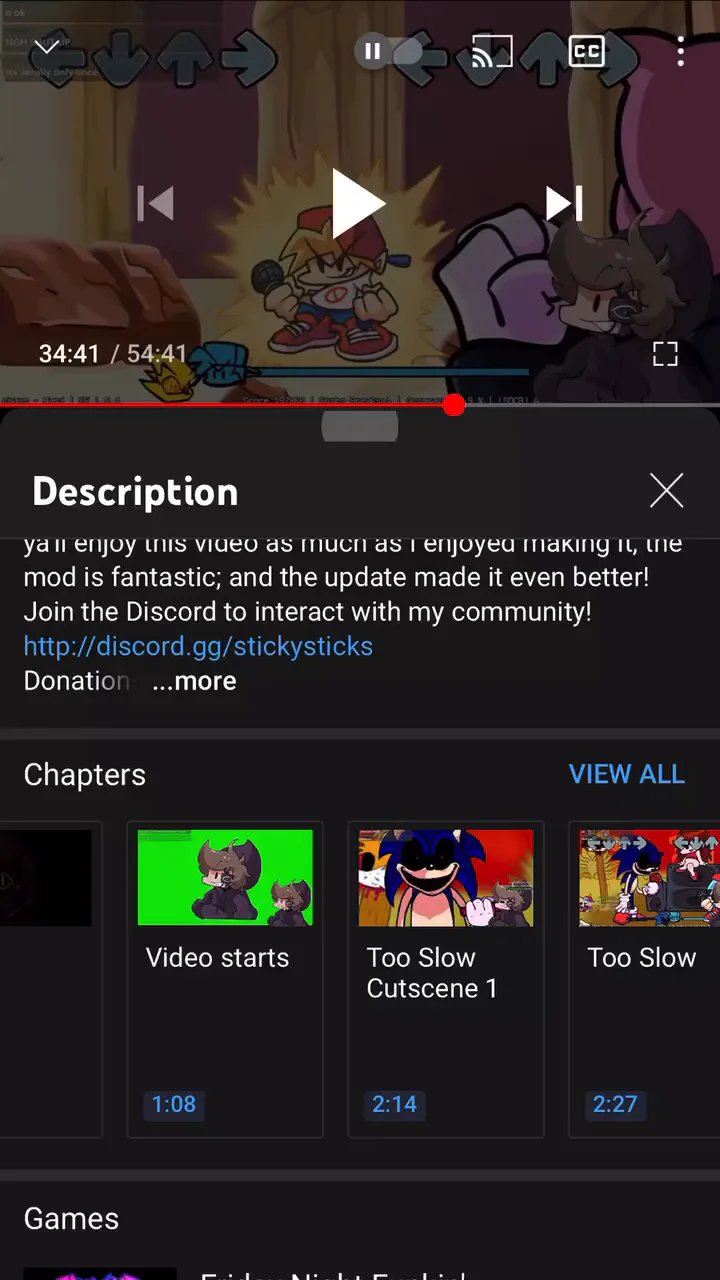Viewport: 720px width, 1280px height.
Task: Jump to Too Slow chapter at 2:27
Action: tap(645, 980)
